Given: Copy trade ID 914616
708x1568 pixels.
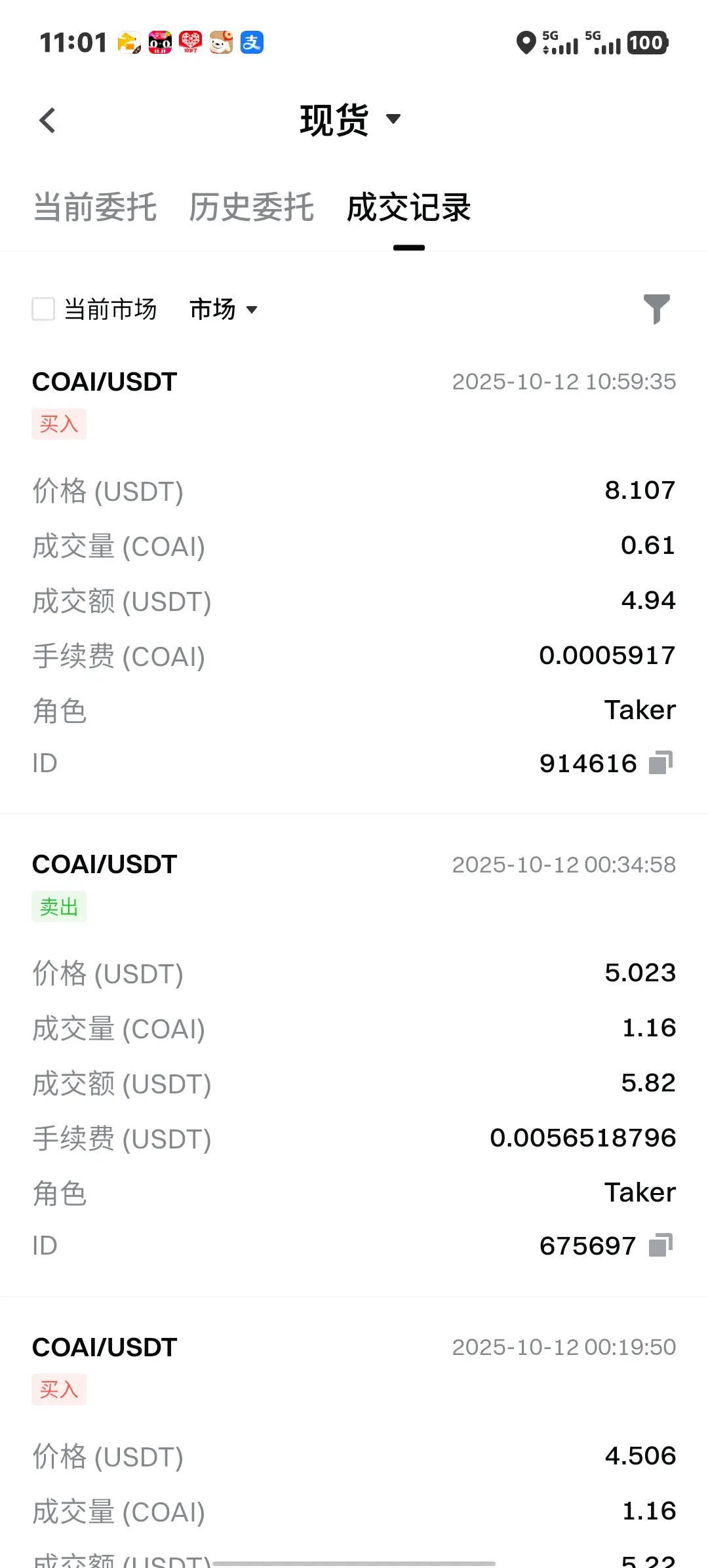Looking at the screenshot, I should (x=661, y=763).
